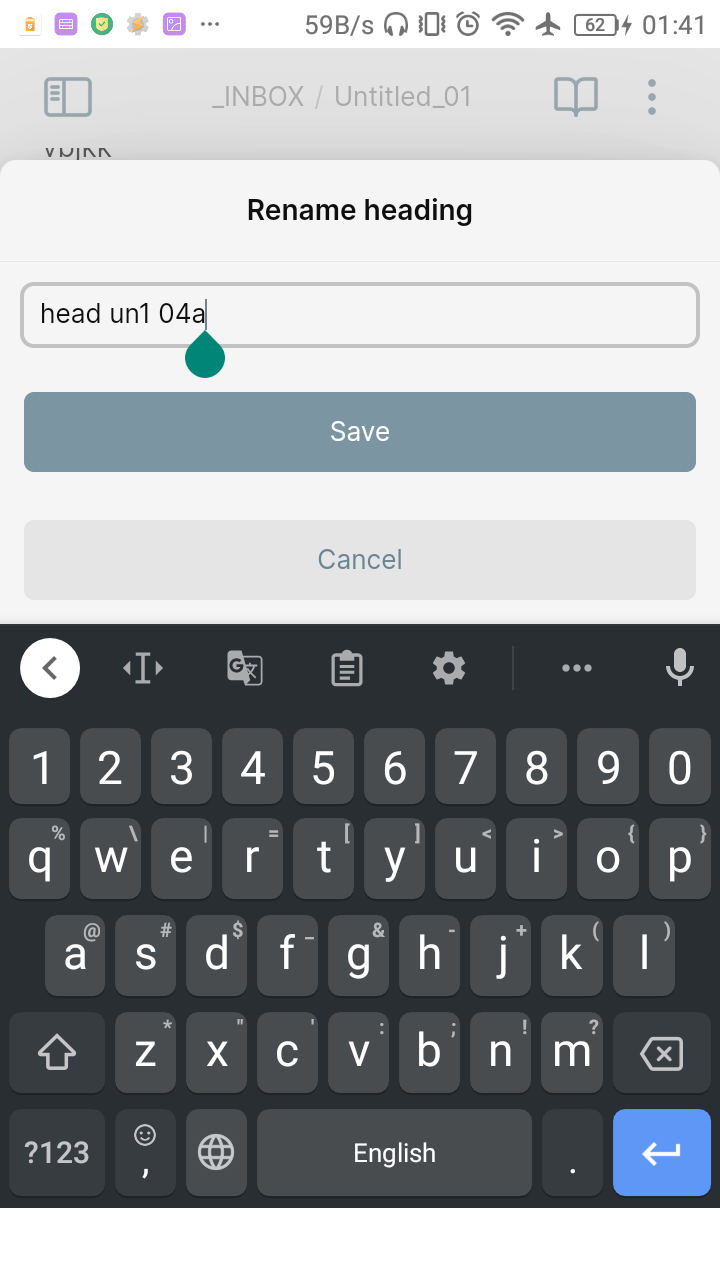
Task: Tap the globe language switch key
Action: (x=216, y=1152)
